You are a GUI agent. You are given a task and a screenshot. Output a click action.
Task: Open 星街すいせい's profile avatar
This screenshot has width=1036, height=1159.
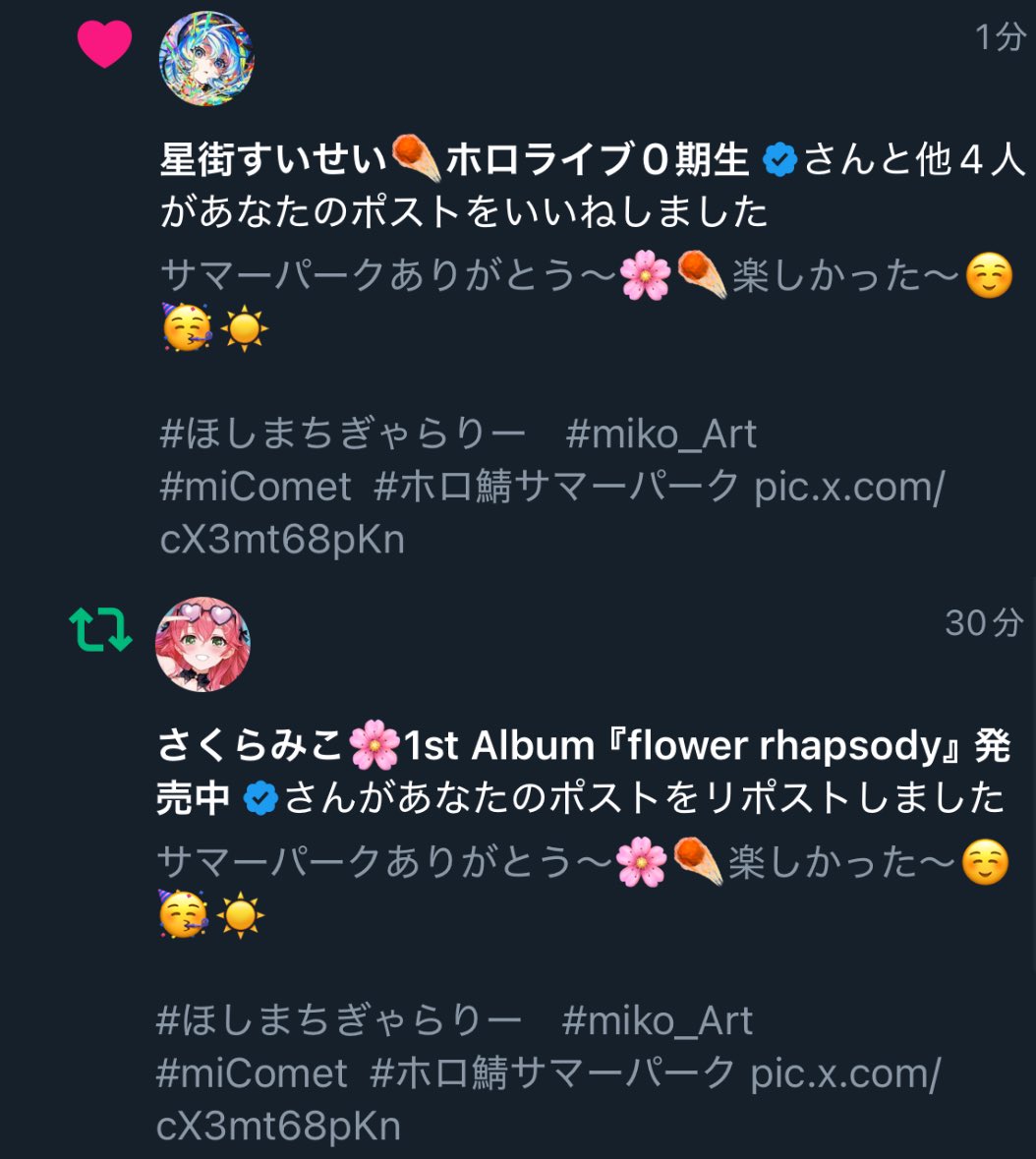click(x=206, y=59)
